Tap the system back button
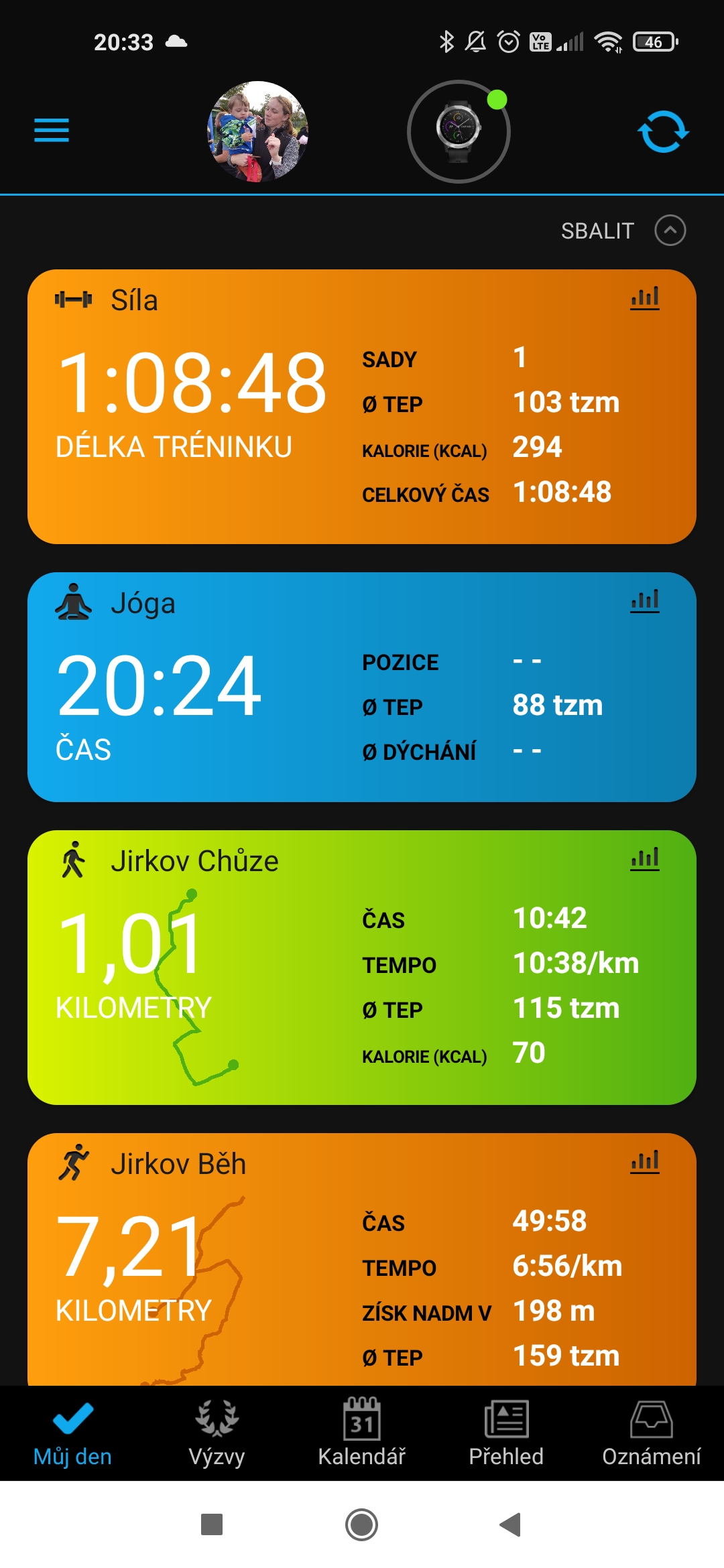Viewport: 724px width, 1568px height. tap(511, 1524)
